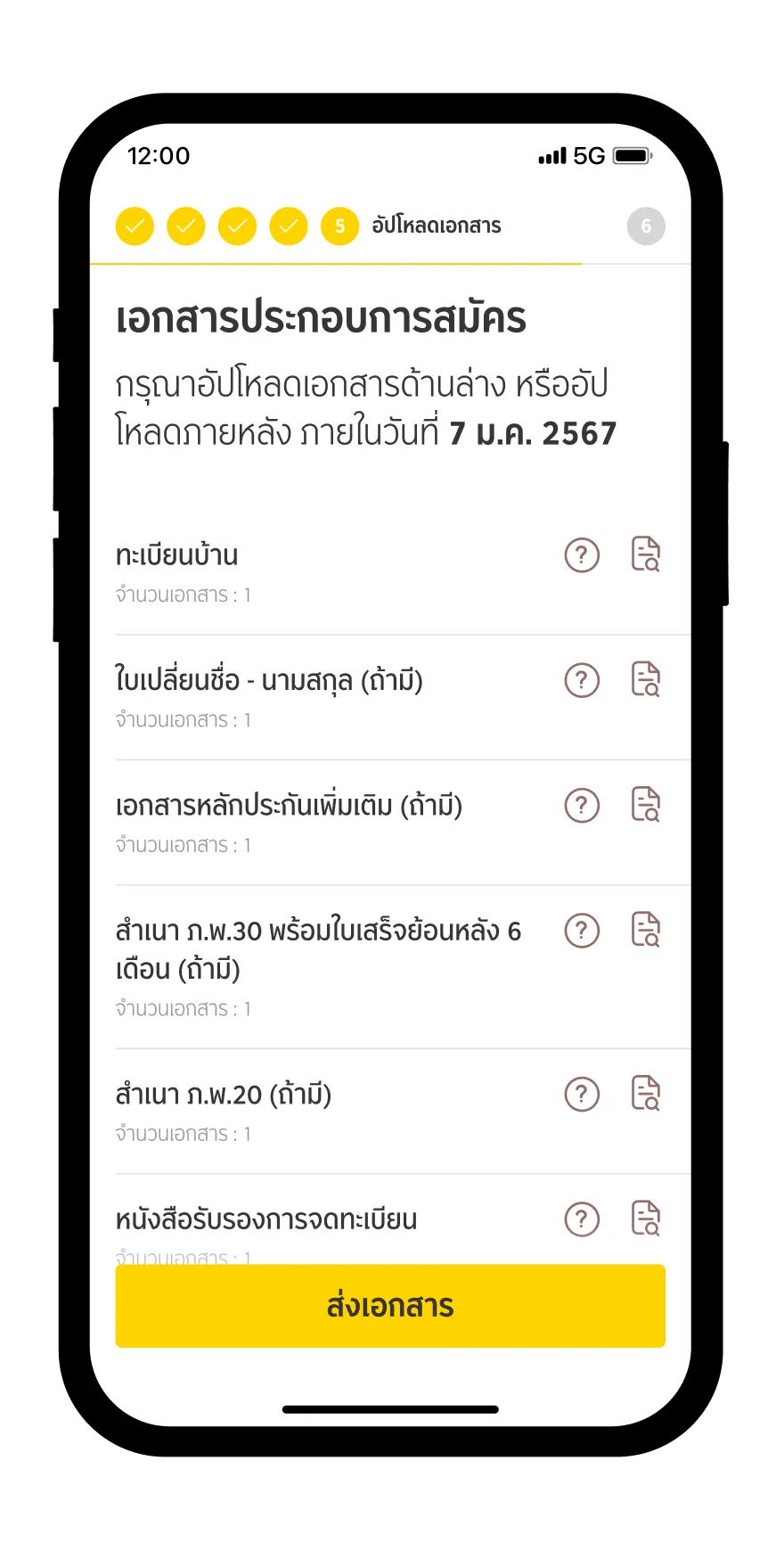Show help for สำเนา ภ.พ.20

click(x=582, y=1095)
